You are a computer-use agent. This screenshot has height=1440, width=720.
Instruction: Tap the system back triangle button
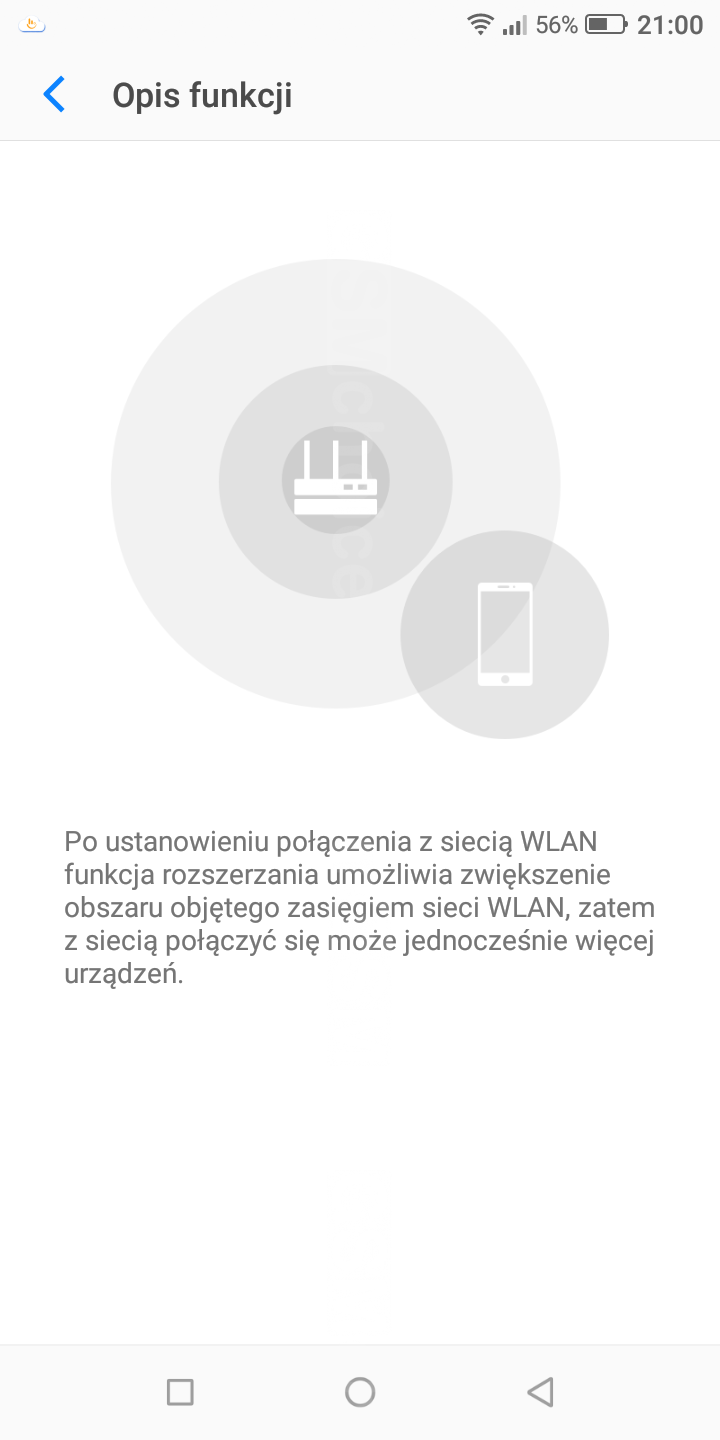pyautogui.click(x=540, y=1391)
